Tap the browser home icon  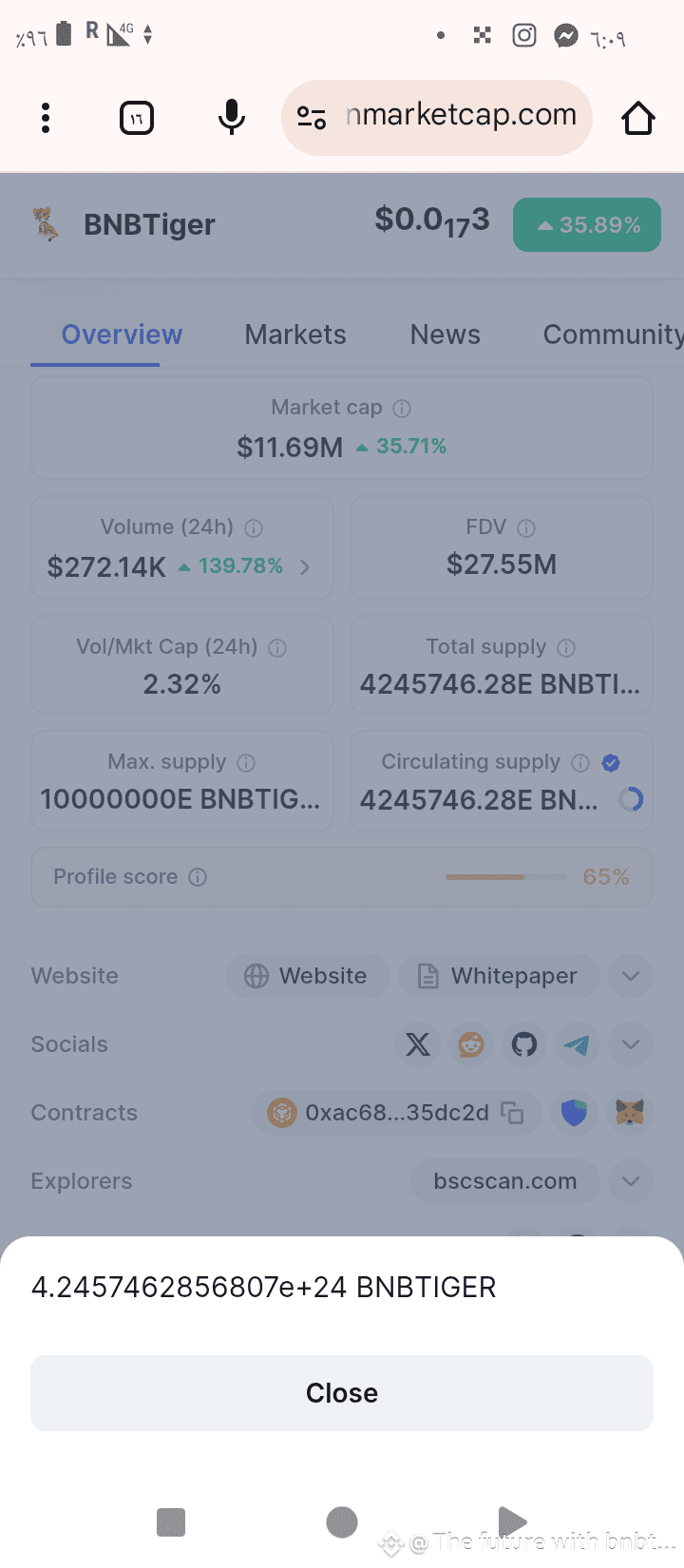[x=637, y=117]
